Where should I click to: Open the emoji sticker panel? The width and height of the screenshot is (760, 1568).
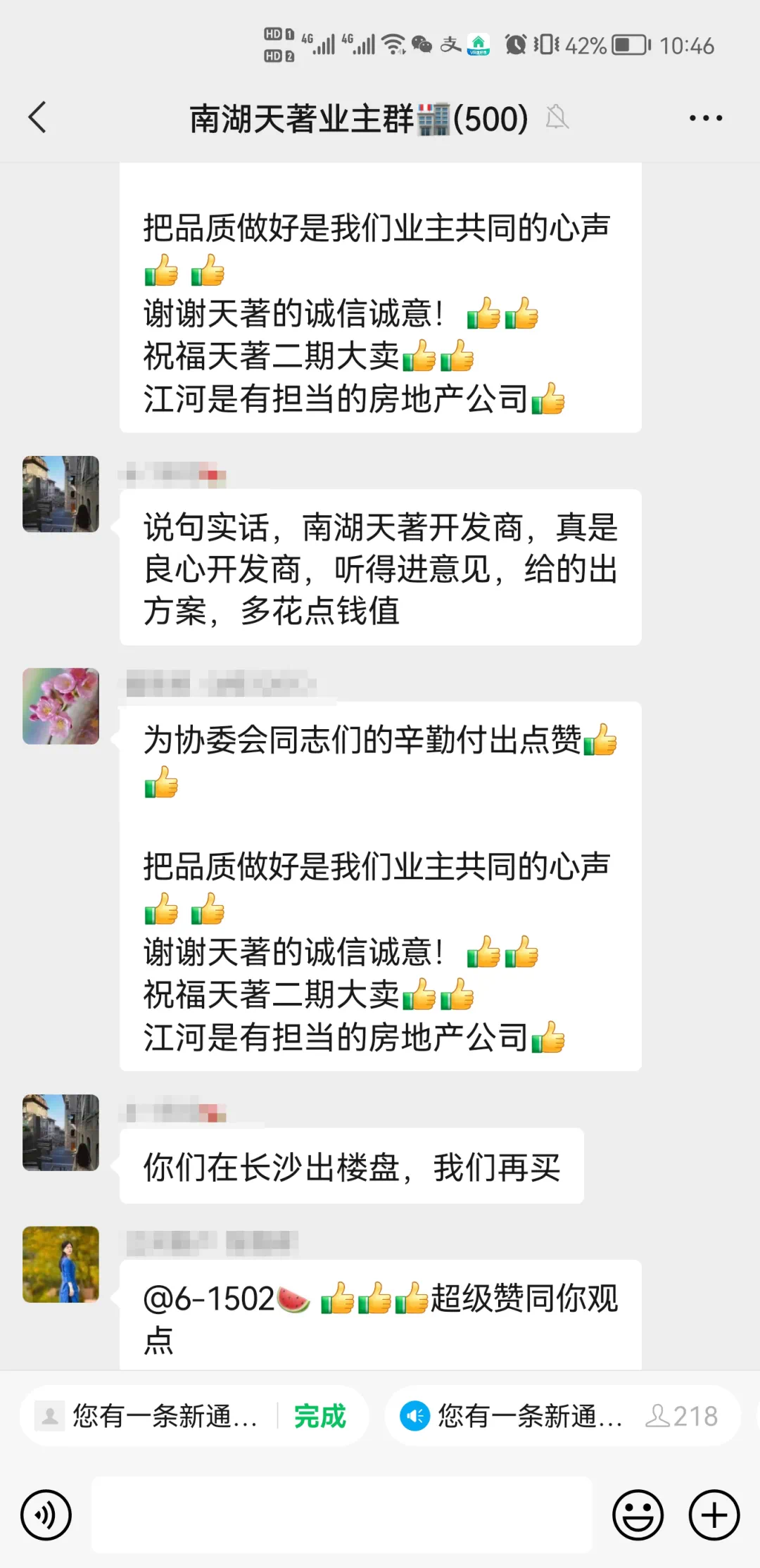pyautogui.click(x=638, y=1515)
